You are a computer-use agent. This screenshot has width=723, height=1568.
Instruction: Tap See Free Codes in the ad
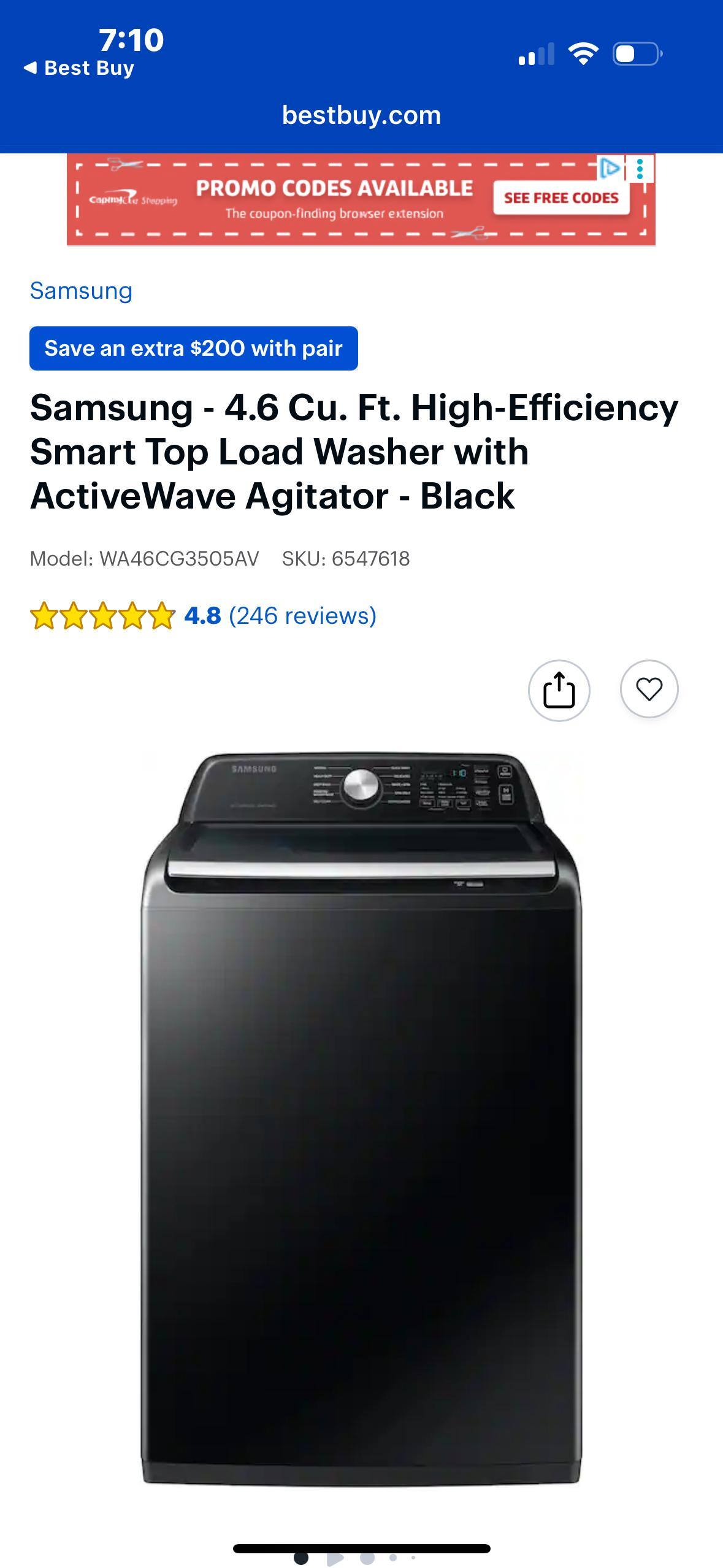coord(560,198)
